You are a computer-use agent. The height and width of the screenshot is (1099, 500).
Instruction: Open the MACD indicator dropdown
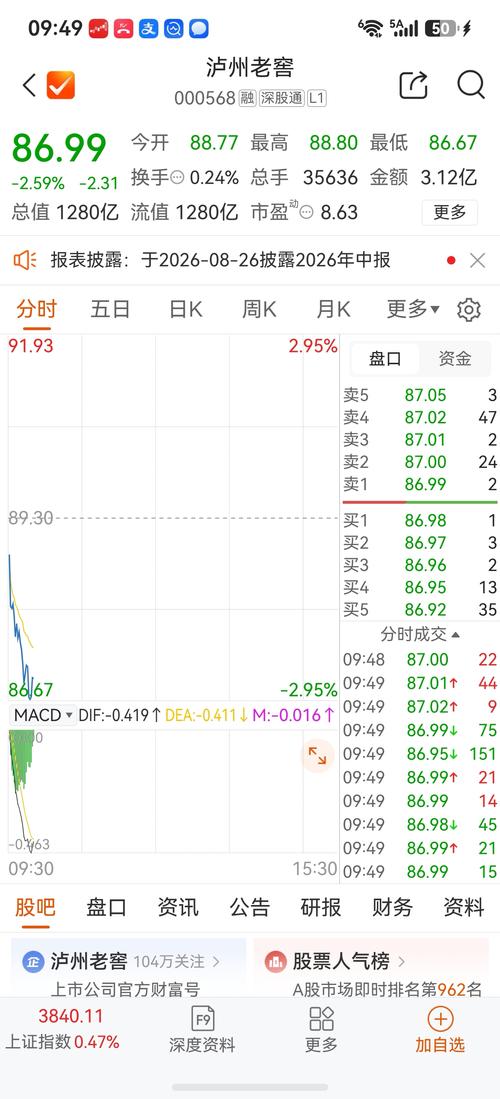pyautogui.click(x=43, y=715)
